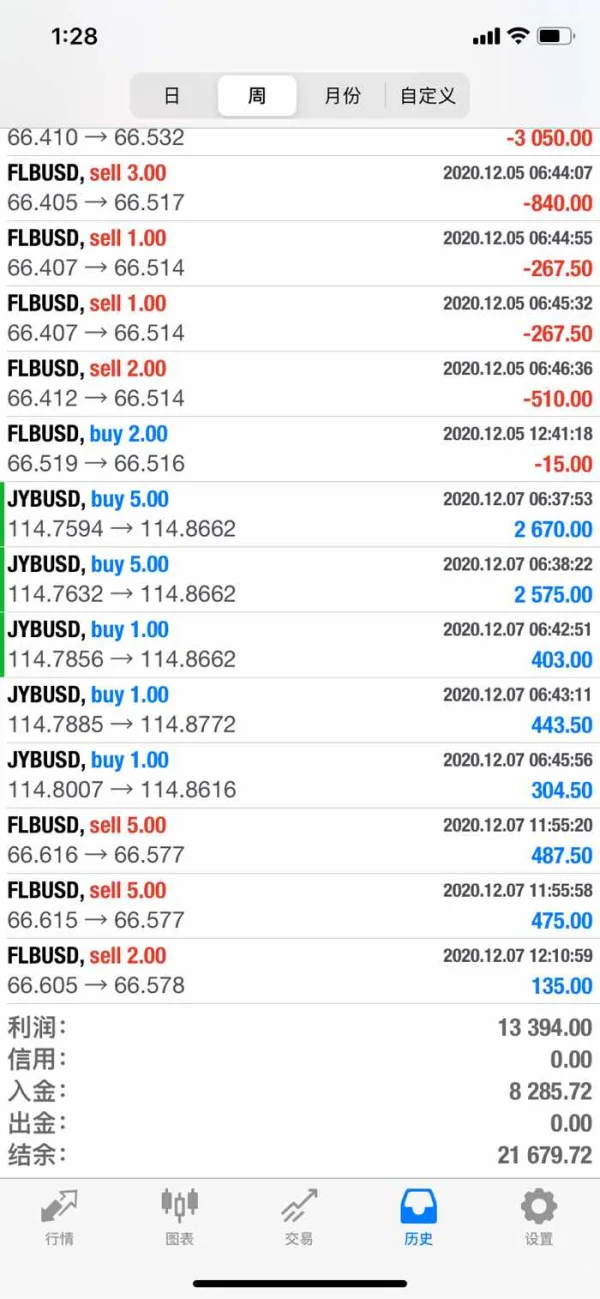
Task: View FLBUSD sell 2.00 trade losing 510.00
Action: (x=300, y=384)
